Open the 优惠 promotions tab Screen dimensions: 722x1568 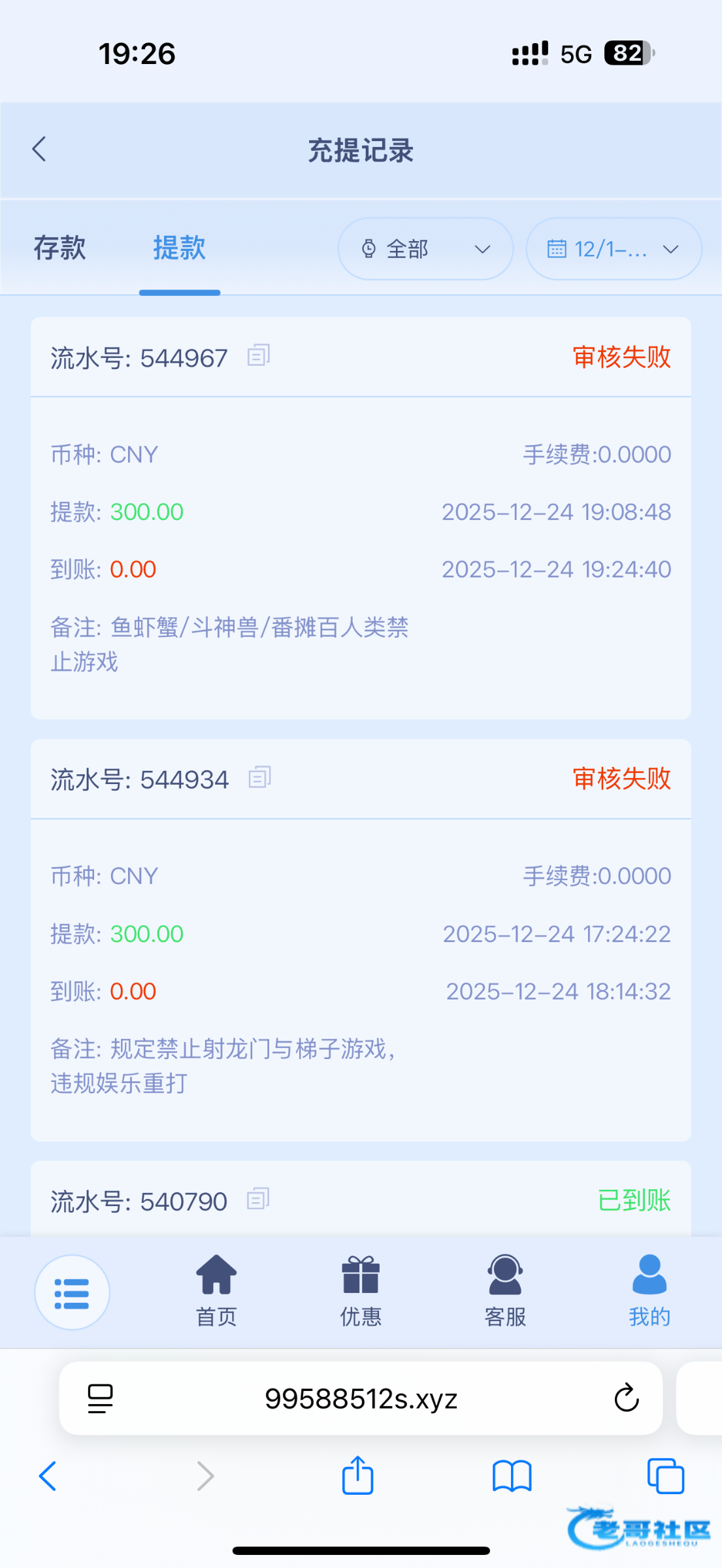click(361, 1291)
